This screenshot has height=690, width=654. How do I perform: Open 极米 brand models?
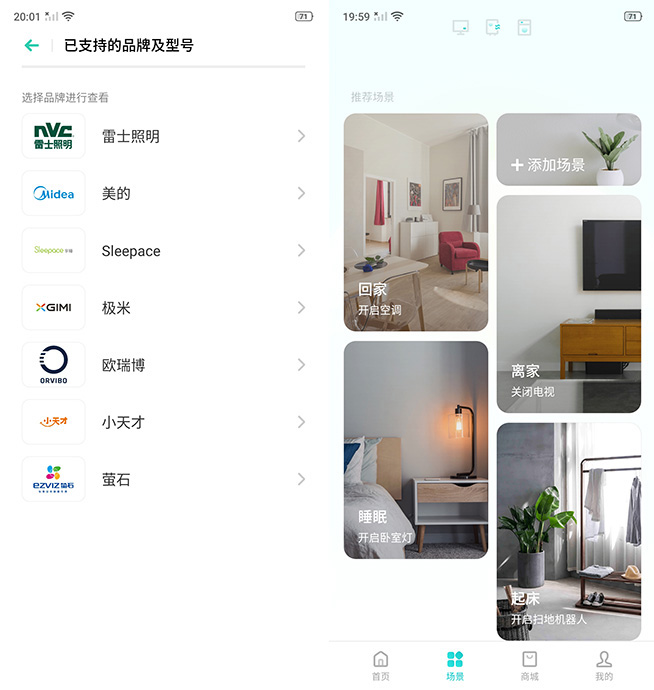click(x=164, y=308)
